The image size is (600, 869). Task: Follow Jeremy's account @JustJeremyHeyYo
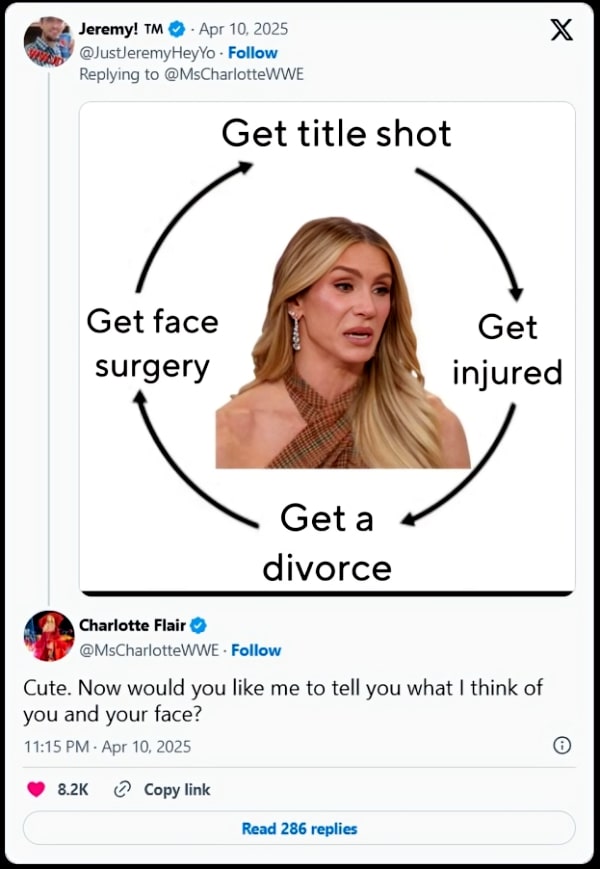(x=253, y=52)
